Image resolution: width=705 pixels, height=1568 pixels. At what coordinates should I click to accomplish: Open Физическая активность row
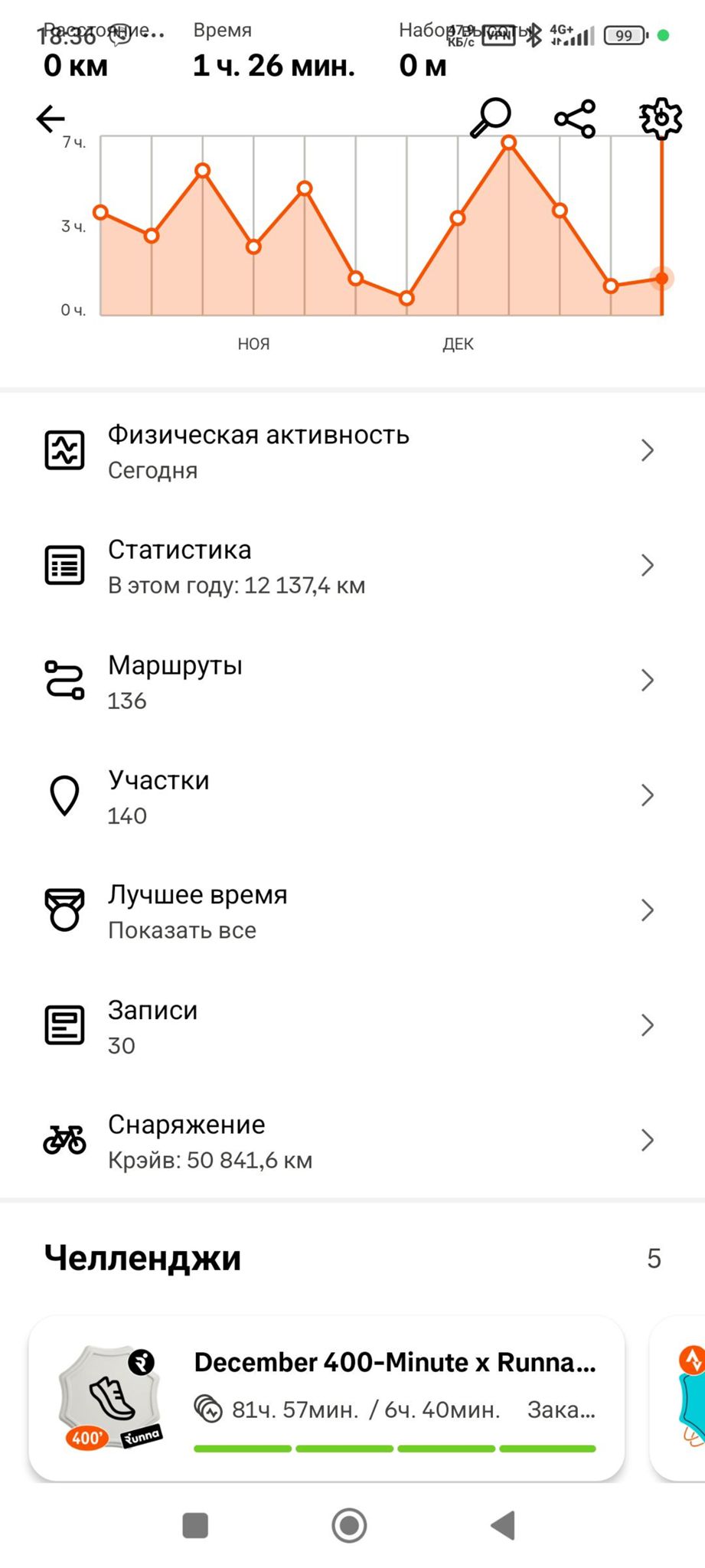point(352,451)
